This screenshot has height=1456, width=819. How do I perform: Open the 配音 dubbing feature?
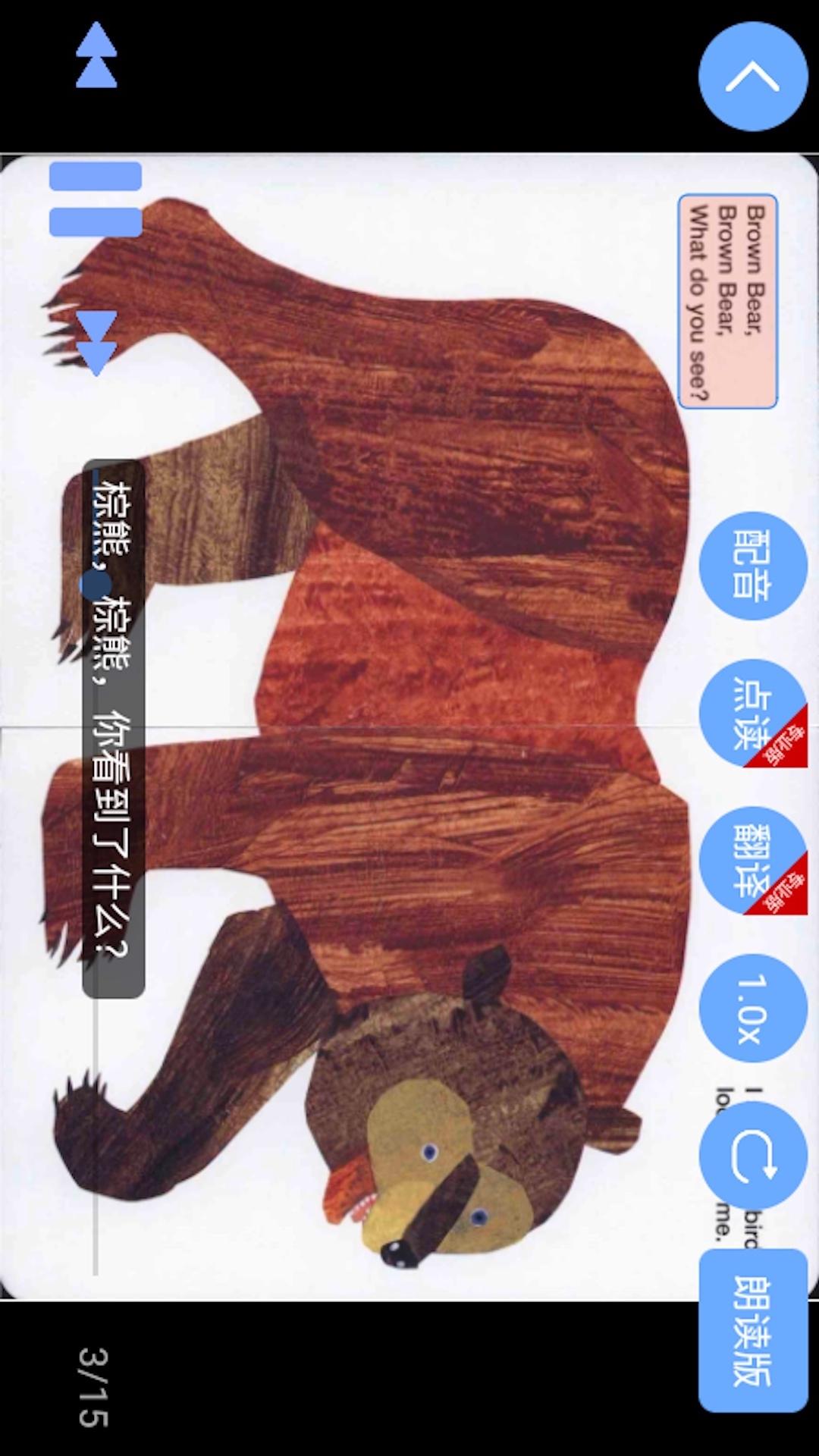coord(752,565)
